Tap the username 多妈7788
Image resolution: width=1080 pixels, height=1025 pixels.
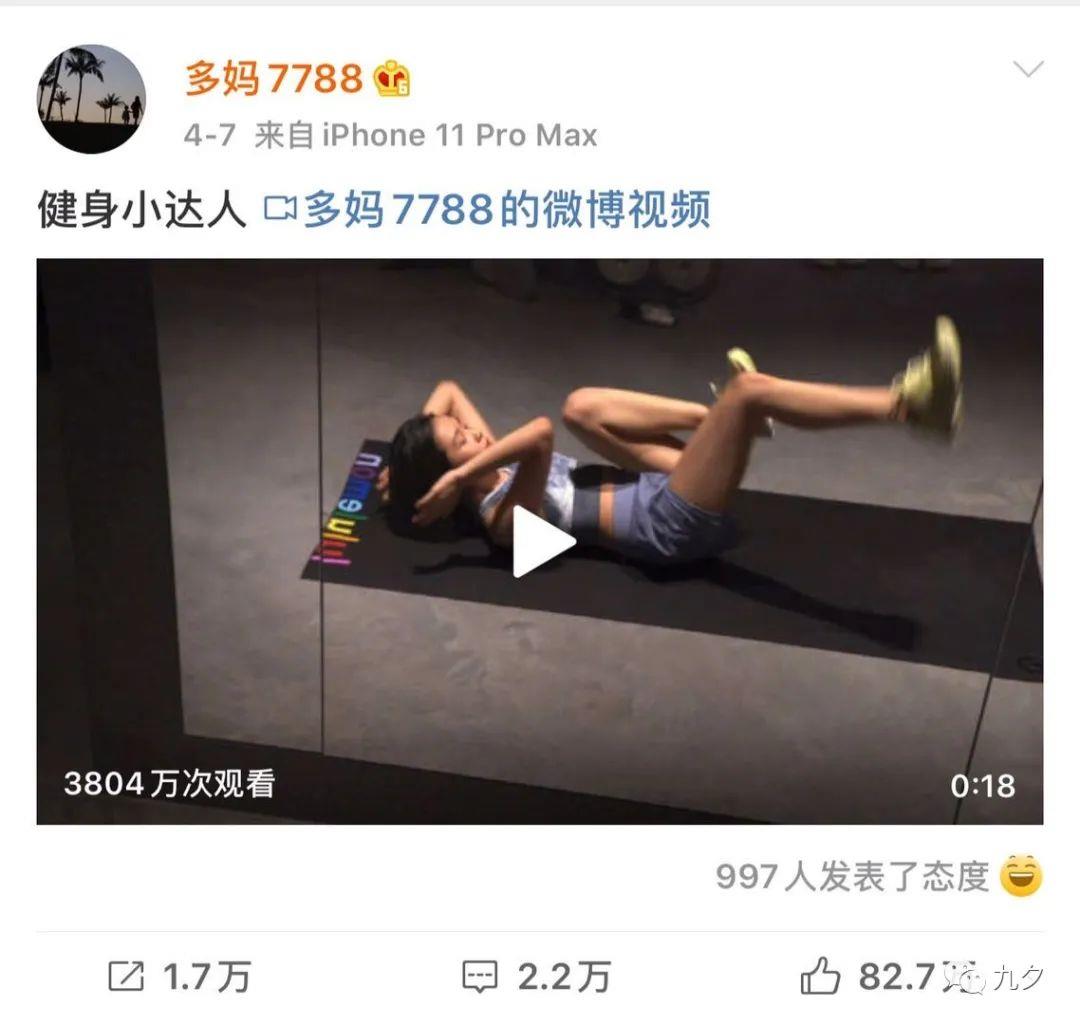pyautogui.click(x=273, y=78)
